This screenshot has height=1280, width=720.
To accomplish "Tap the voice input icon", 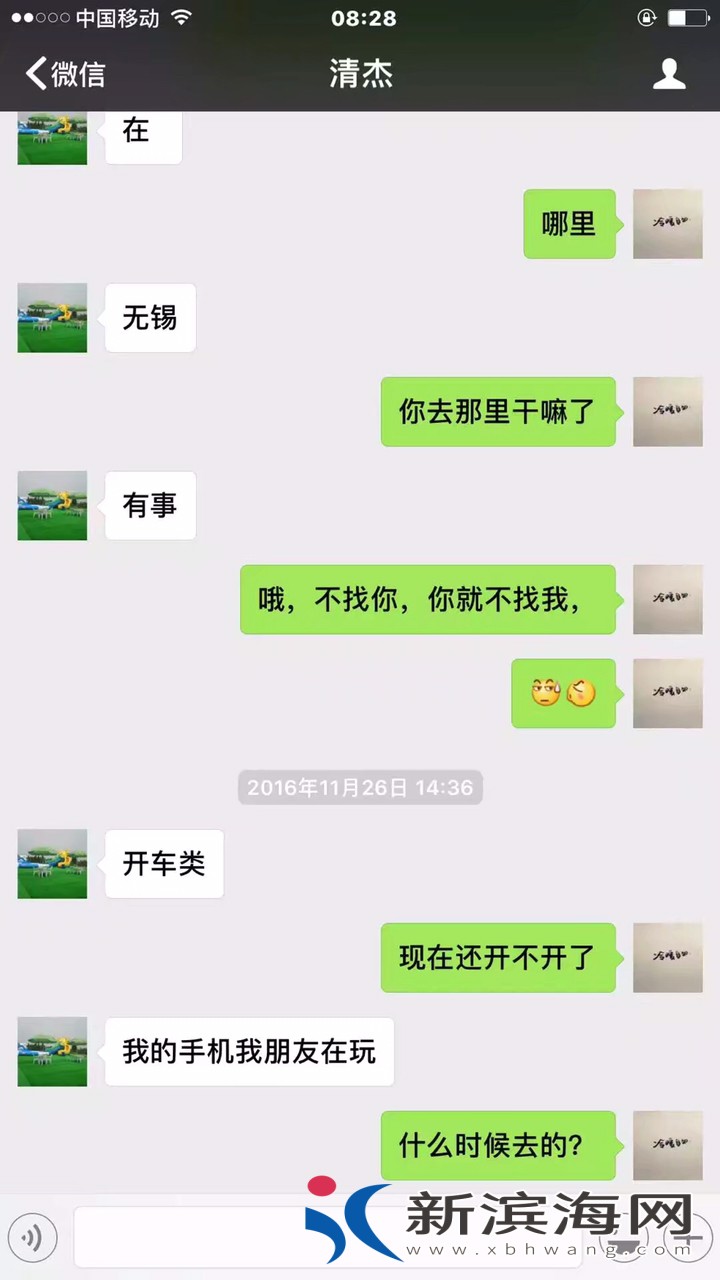I will (x=33, y=1240).
